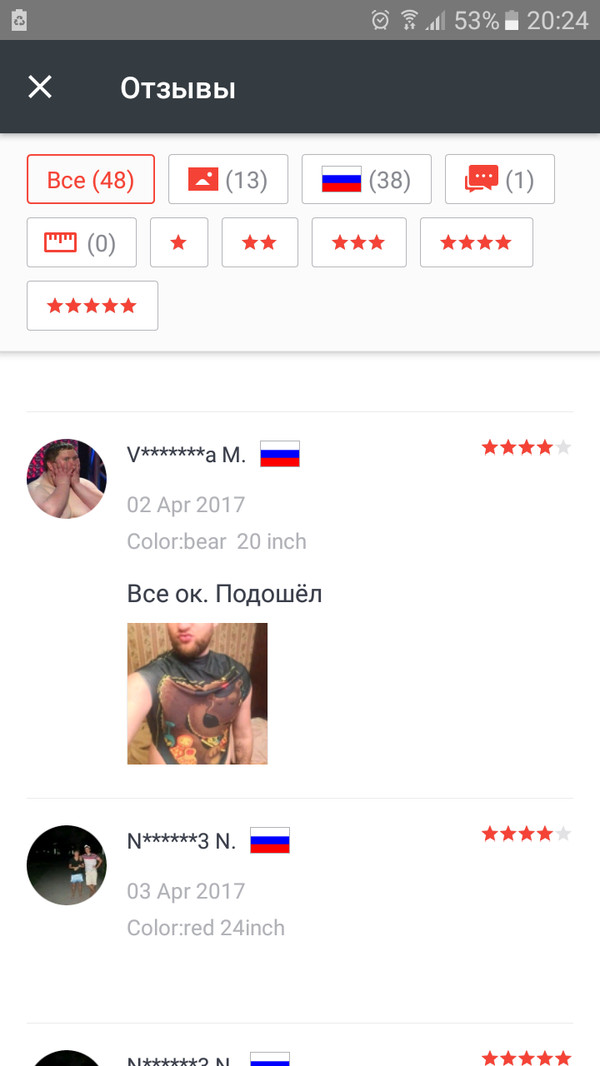
Task: Show four-star reviews only
Action: [x=476, y=243]
